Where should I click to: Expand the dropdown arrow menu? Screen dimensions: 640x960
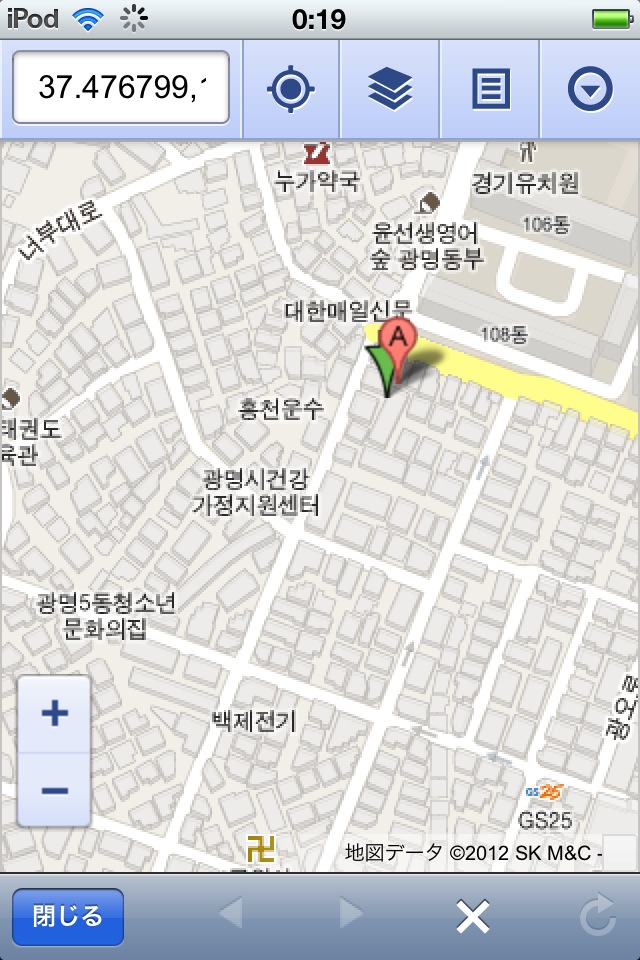[x=590, y=90]
